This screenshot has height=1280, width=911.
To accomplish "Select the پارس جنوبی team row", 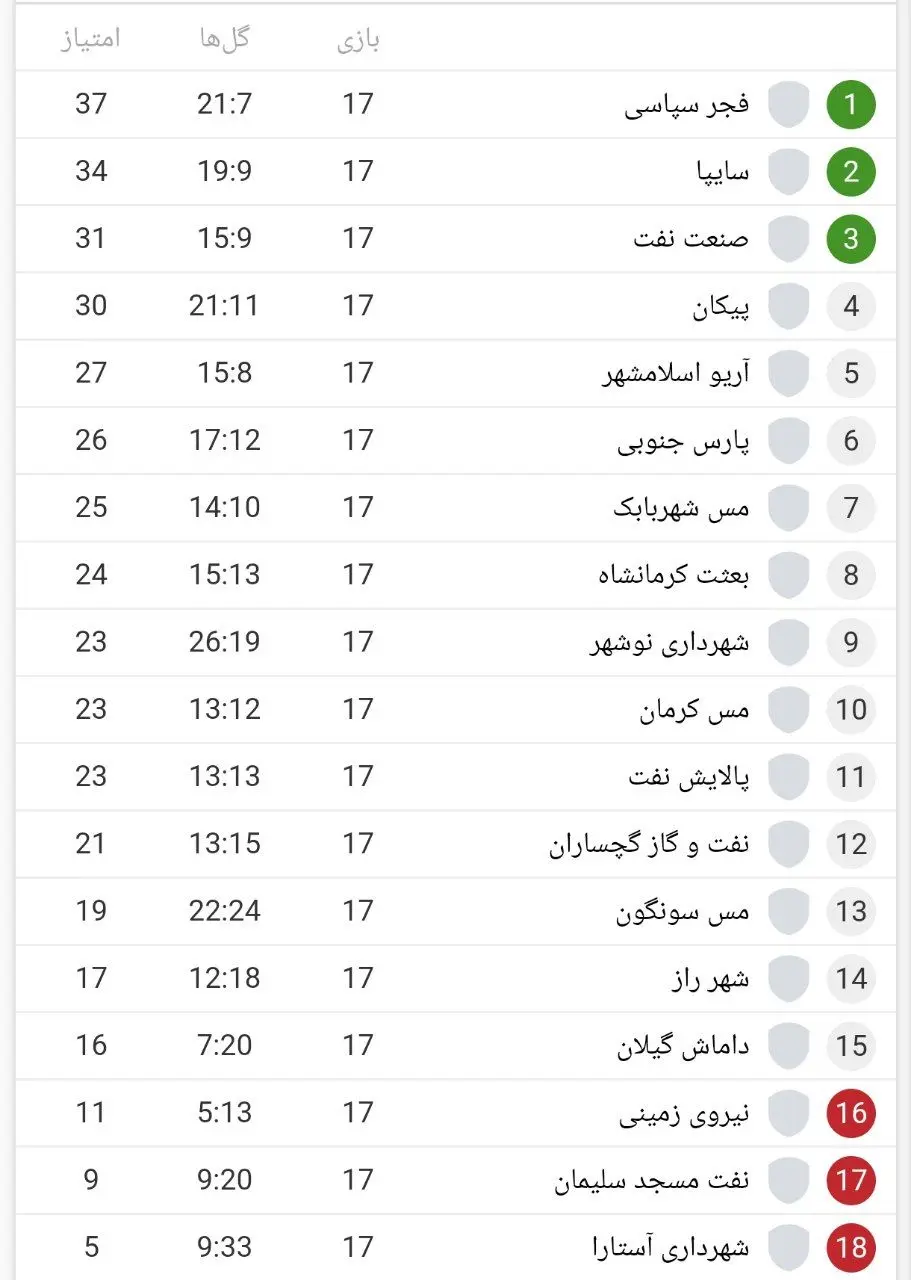I will [x=683, y=441].
